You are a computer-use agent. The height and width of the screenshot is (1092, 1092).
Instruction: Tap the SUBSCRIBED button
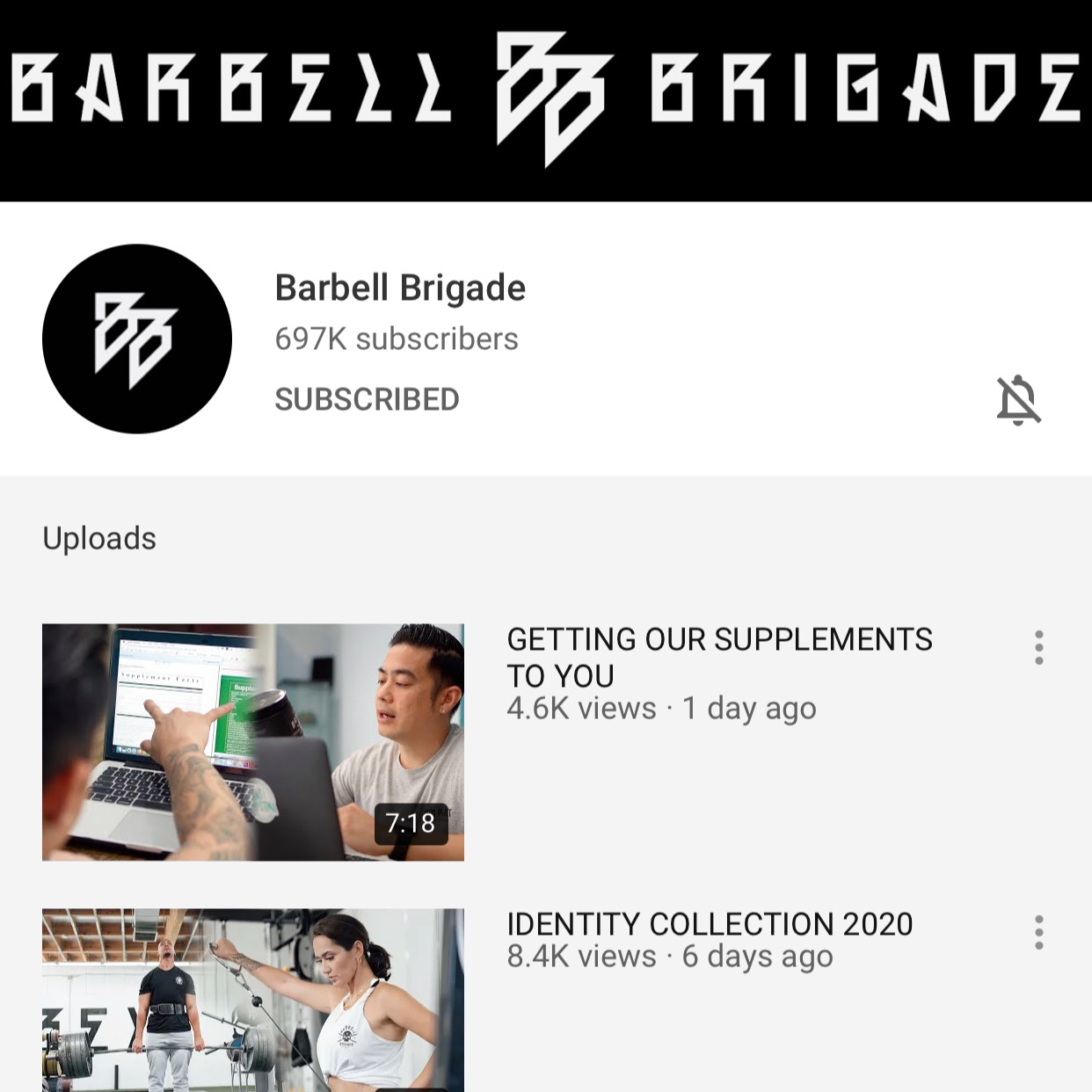367,399
